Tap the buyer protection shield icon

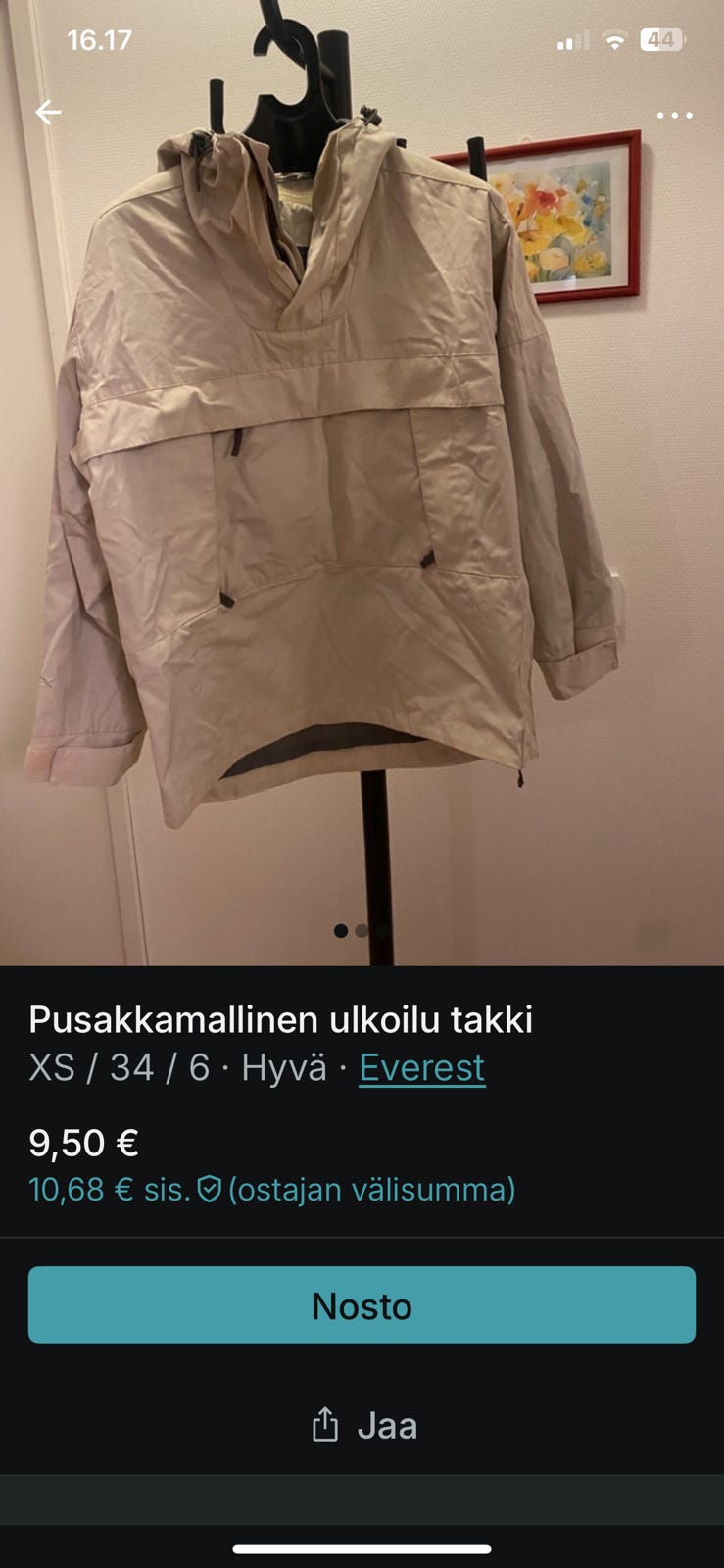click(210, 1189)
